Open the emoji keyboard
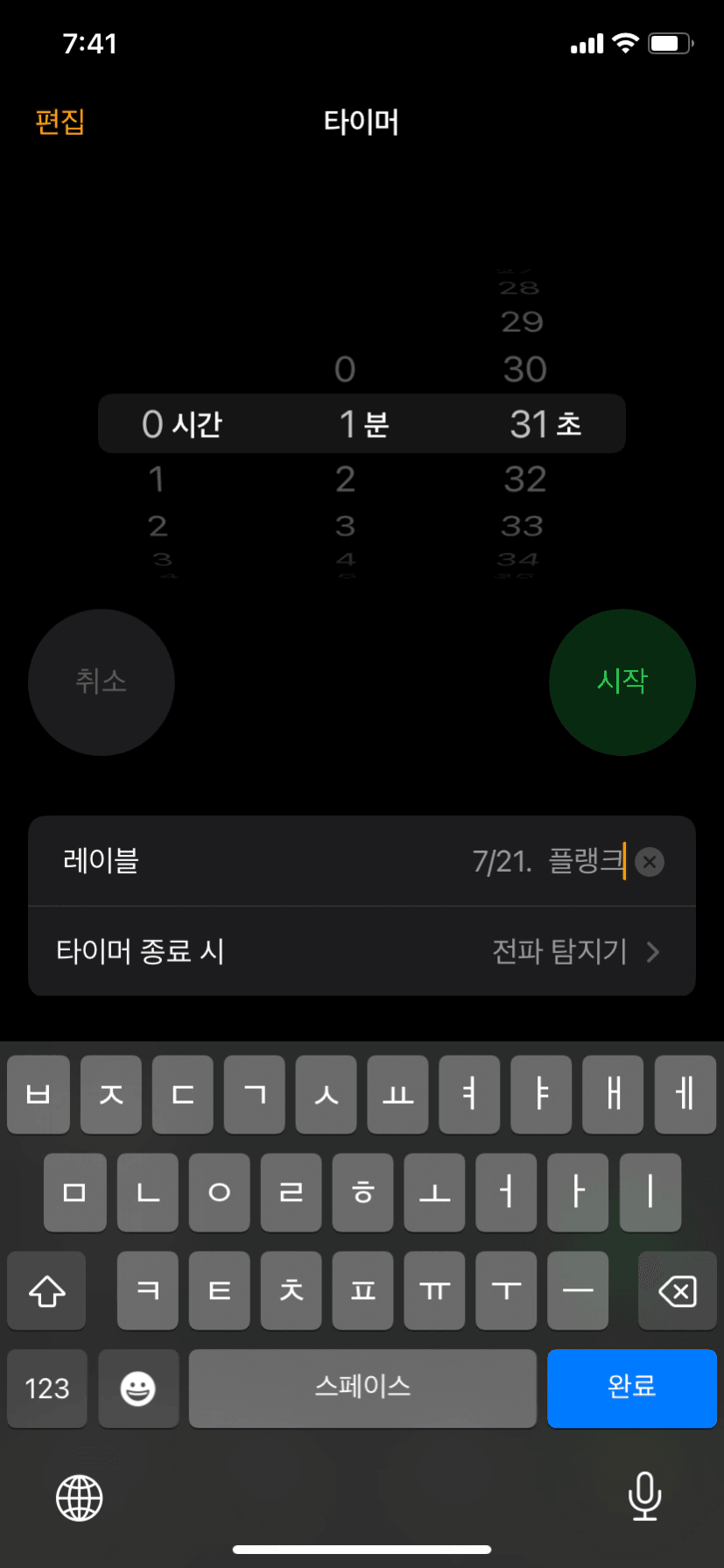The height and width of the screenshot is (1568, 724). tap(137, 1388)
